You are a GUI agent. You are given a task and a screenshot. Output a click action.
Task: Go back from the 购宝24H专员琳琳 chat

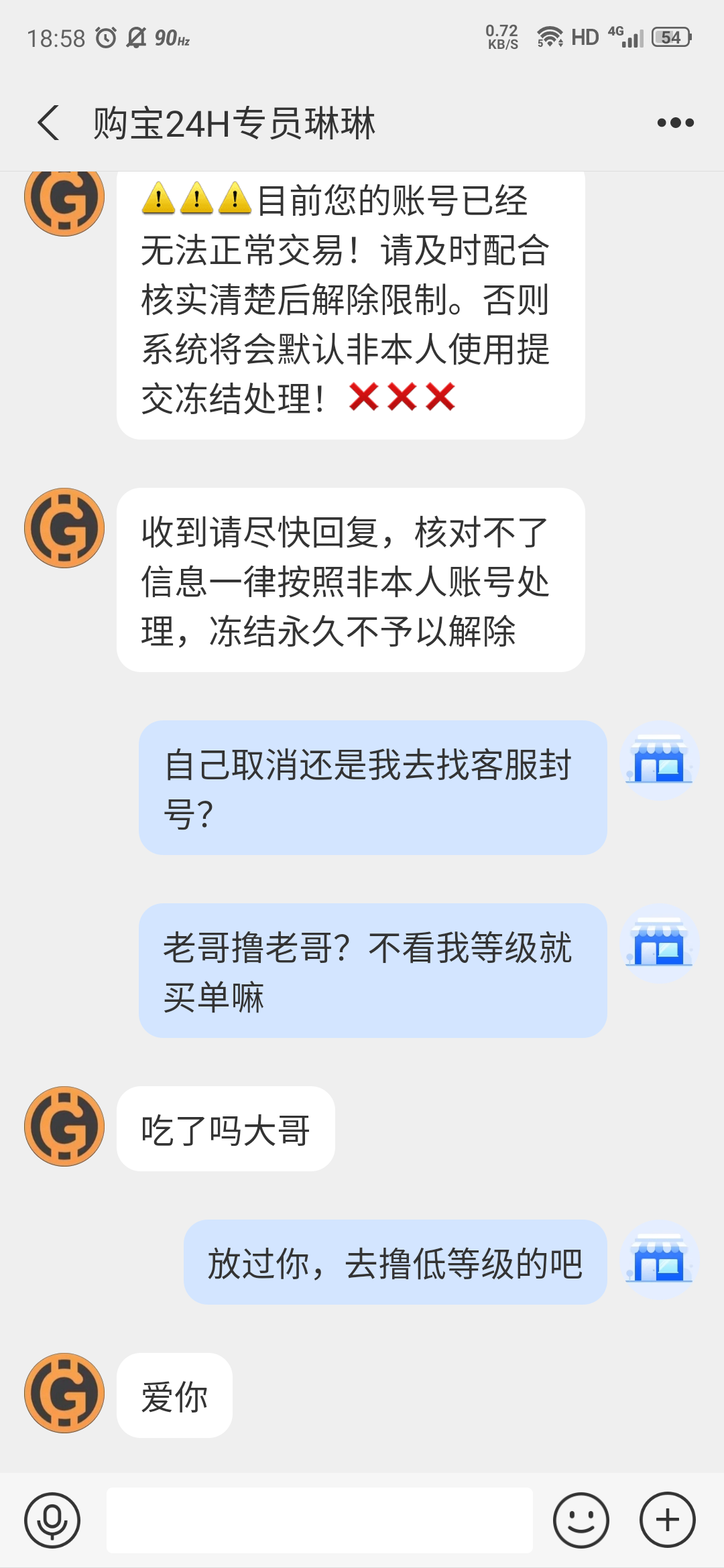coord(48,123)
